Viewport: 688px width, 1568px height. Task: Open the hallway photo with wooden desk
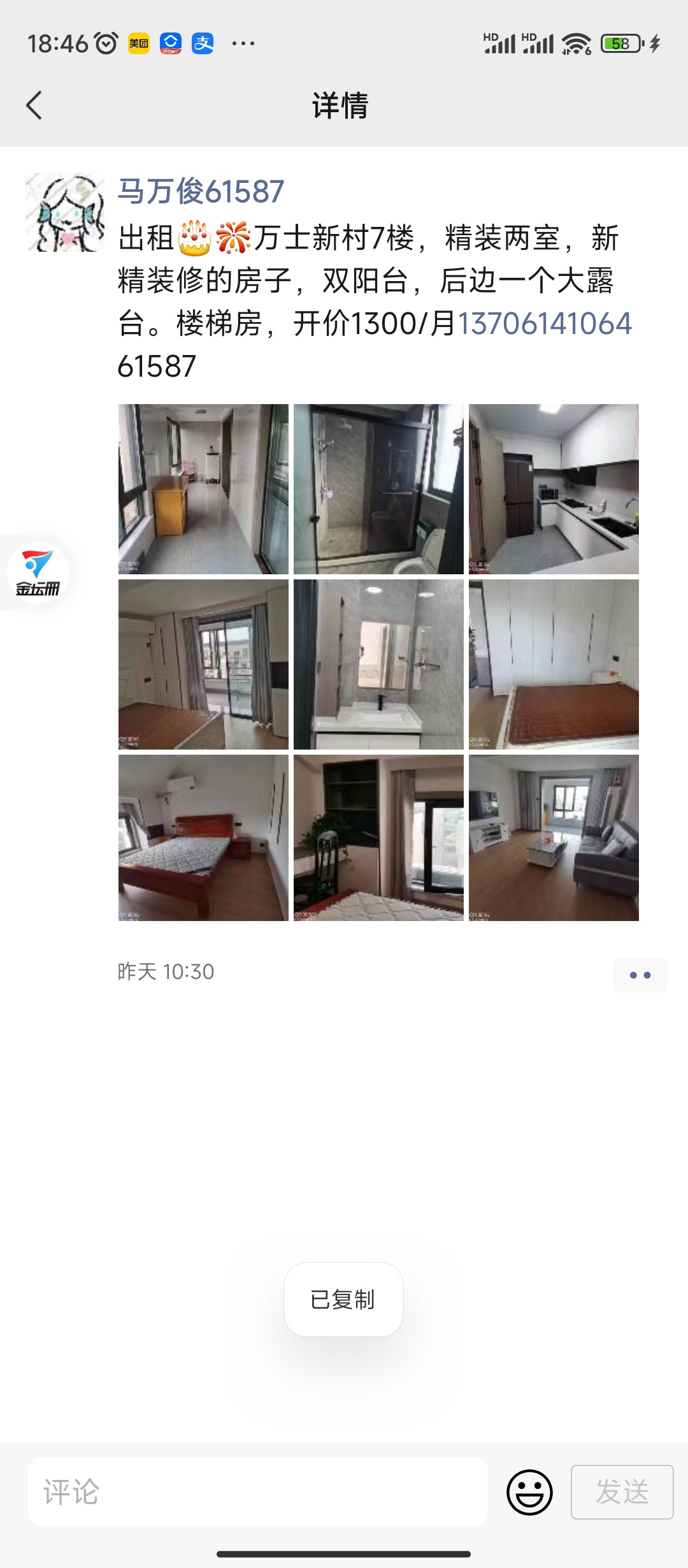pyautogui.click(x=203, y=489)
